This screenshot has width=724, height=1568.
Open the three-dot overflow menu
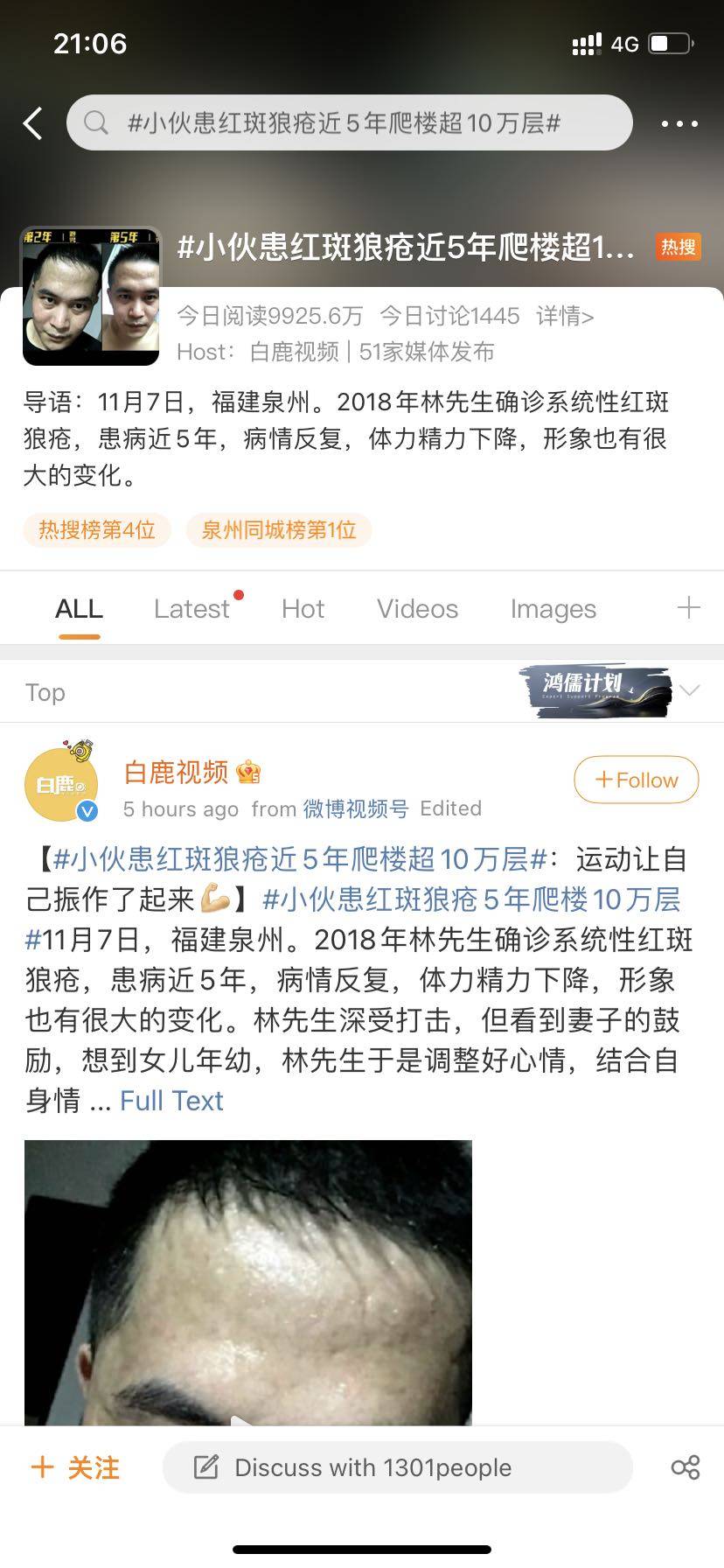pyautogui.click(x=679, y=124)
